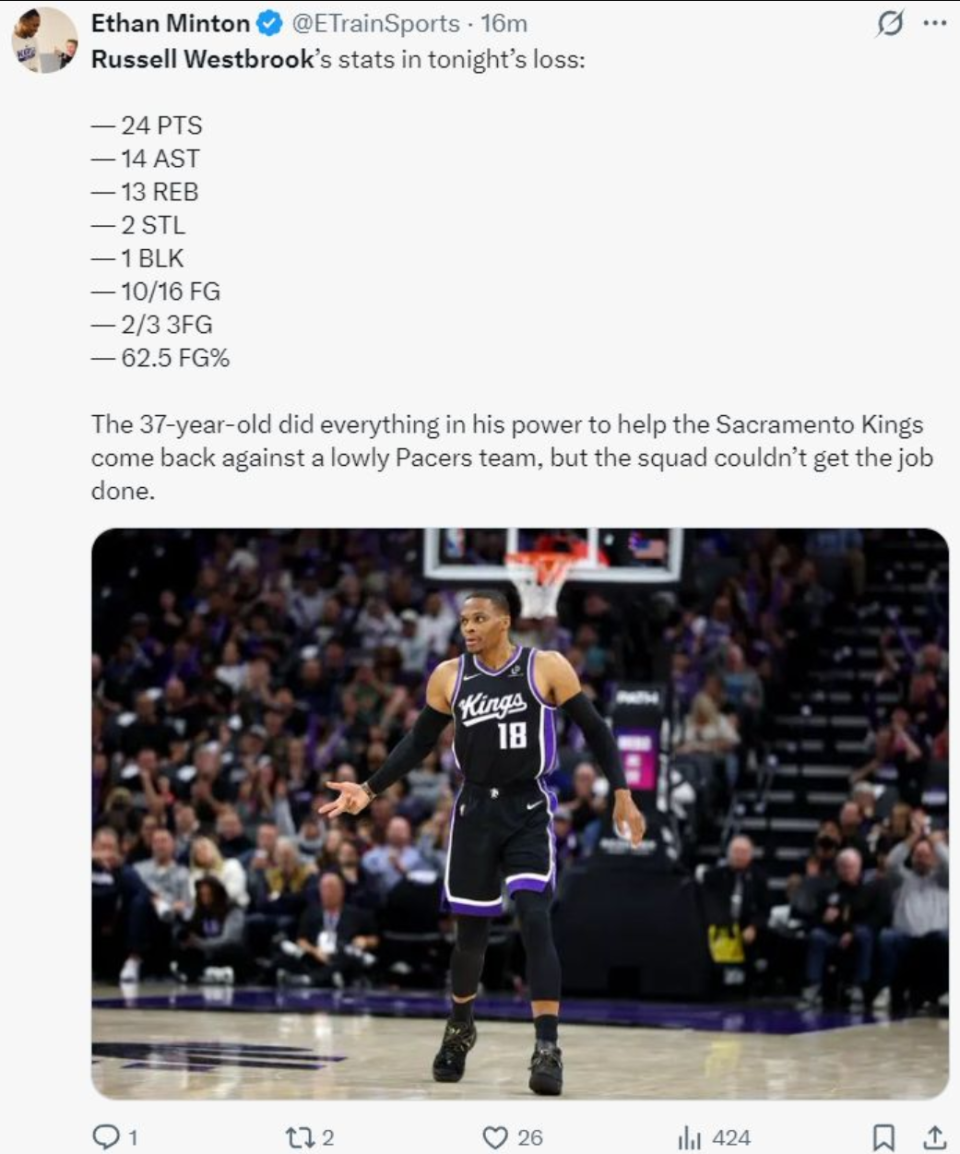Reply to Ethan Minton's post
Image resolution: width=960 pixels, height=1154 pixels.
coord(106,1137)
